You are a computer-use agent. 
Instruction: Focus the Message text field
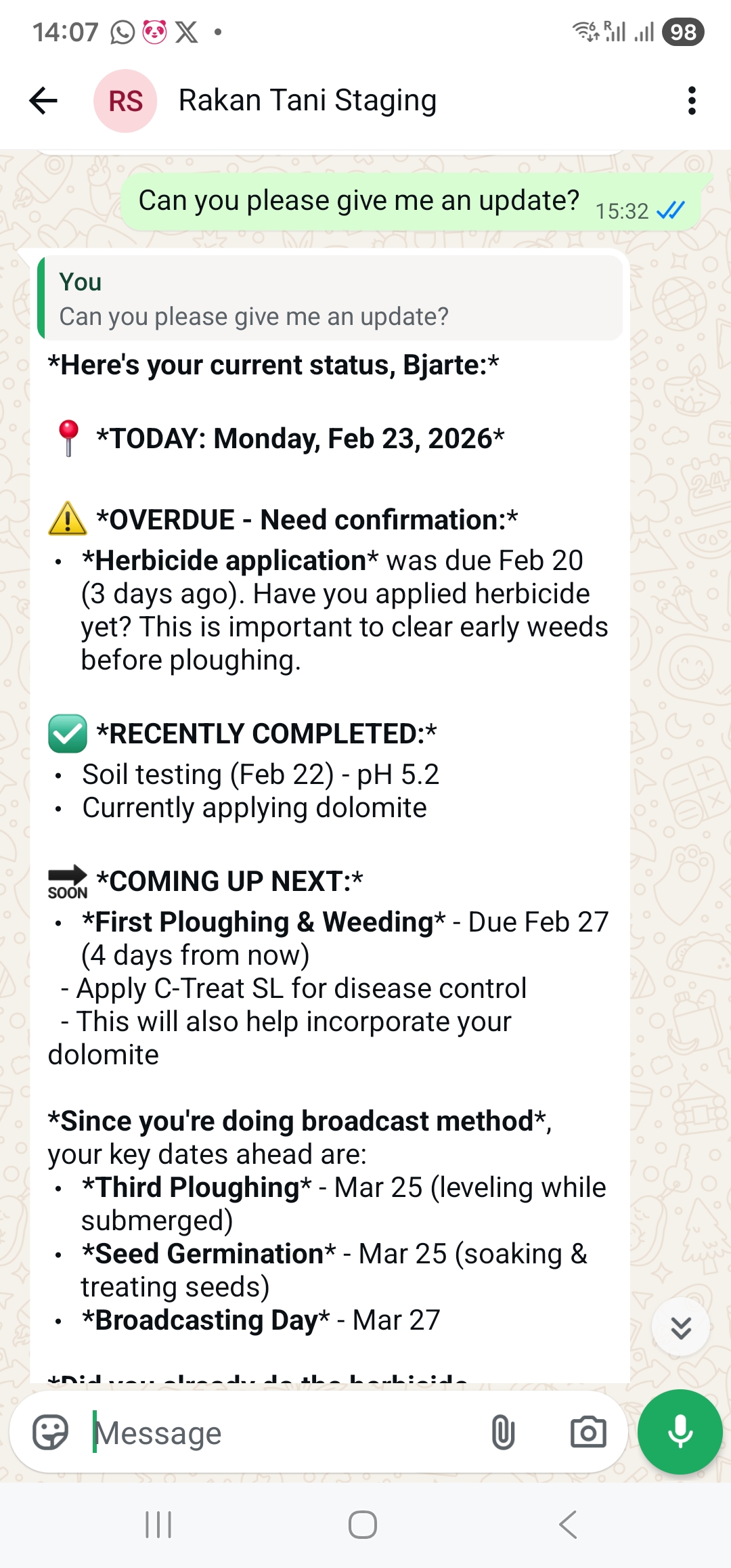coord(284,1433)
